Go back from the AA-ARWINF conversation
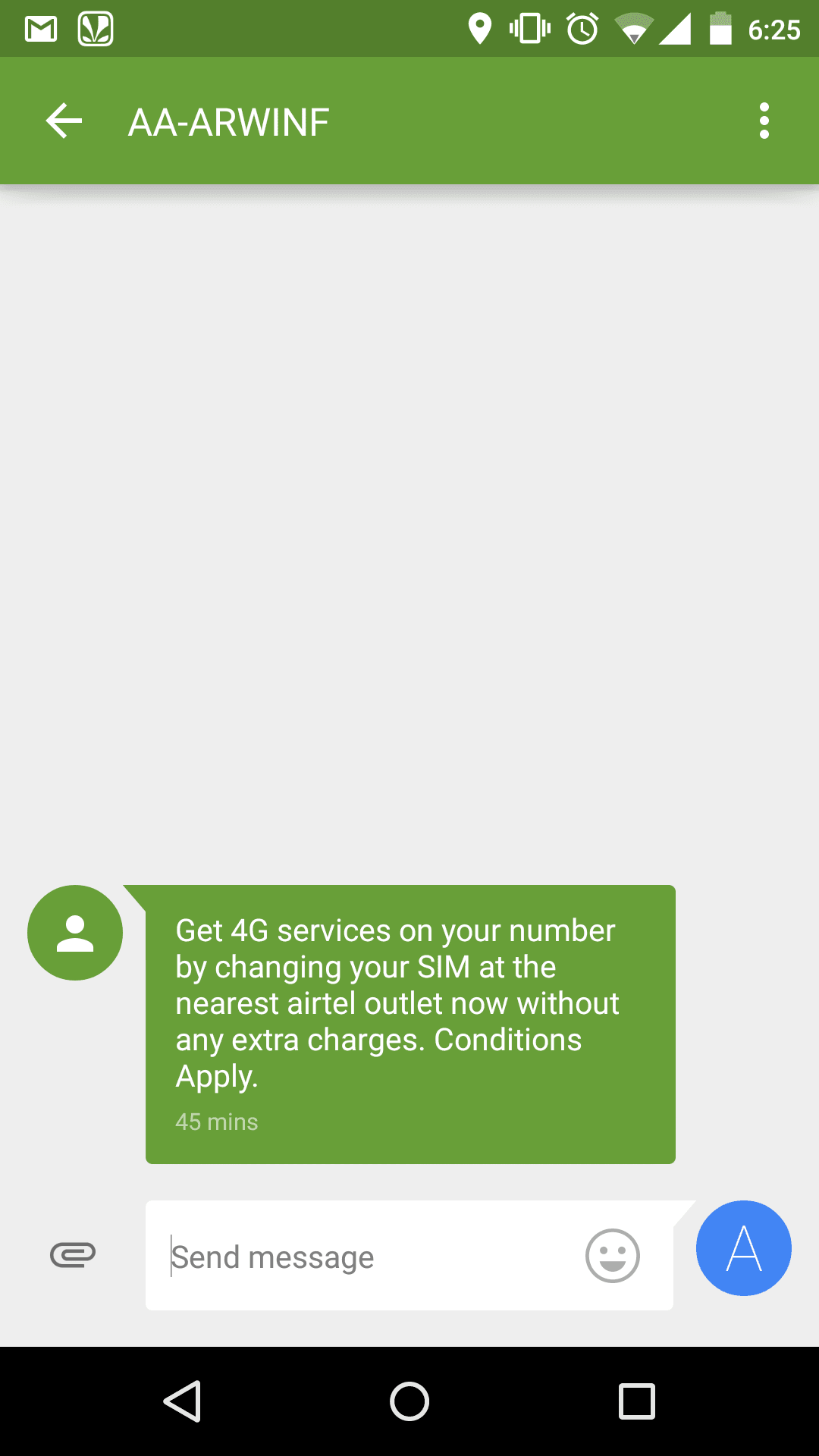The width and height of the screenshot is (819, 1456). (x=64, y=121)
